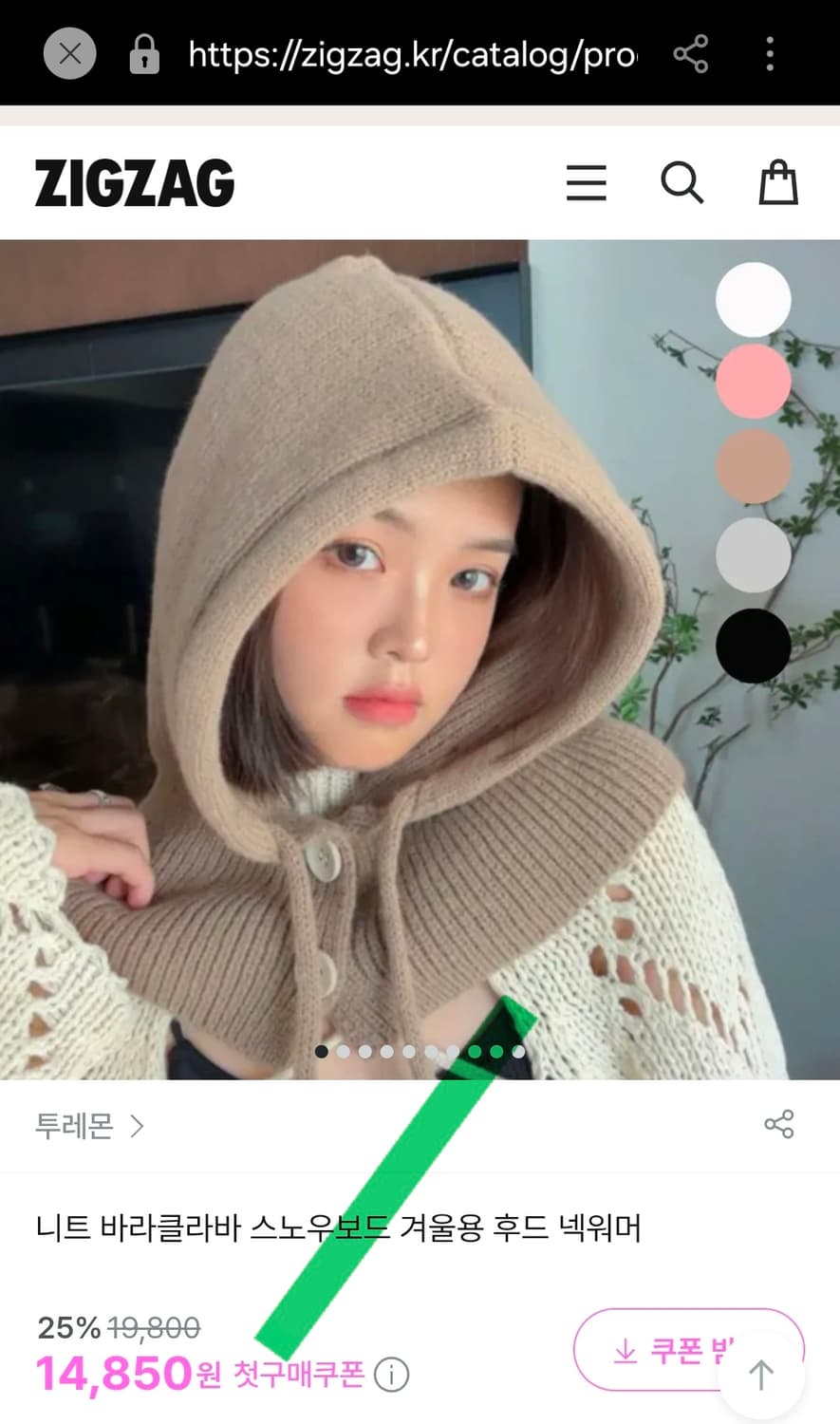840x1424 pixels.
Task: Open the product title 니트 바라클라바 link
Action: click(339, 1227)
